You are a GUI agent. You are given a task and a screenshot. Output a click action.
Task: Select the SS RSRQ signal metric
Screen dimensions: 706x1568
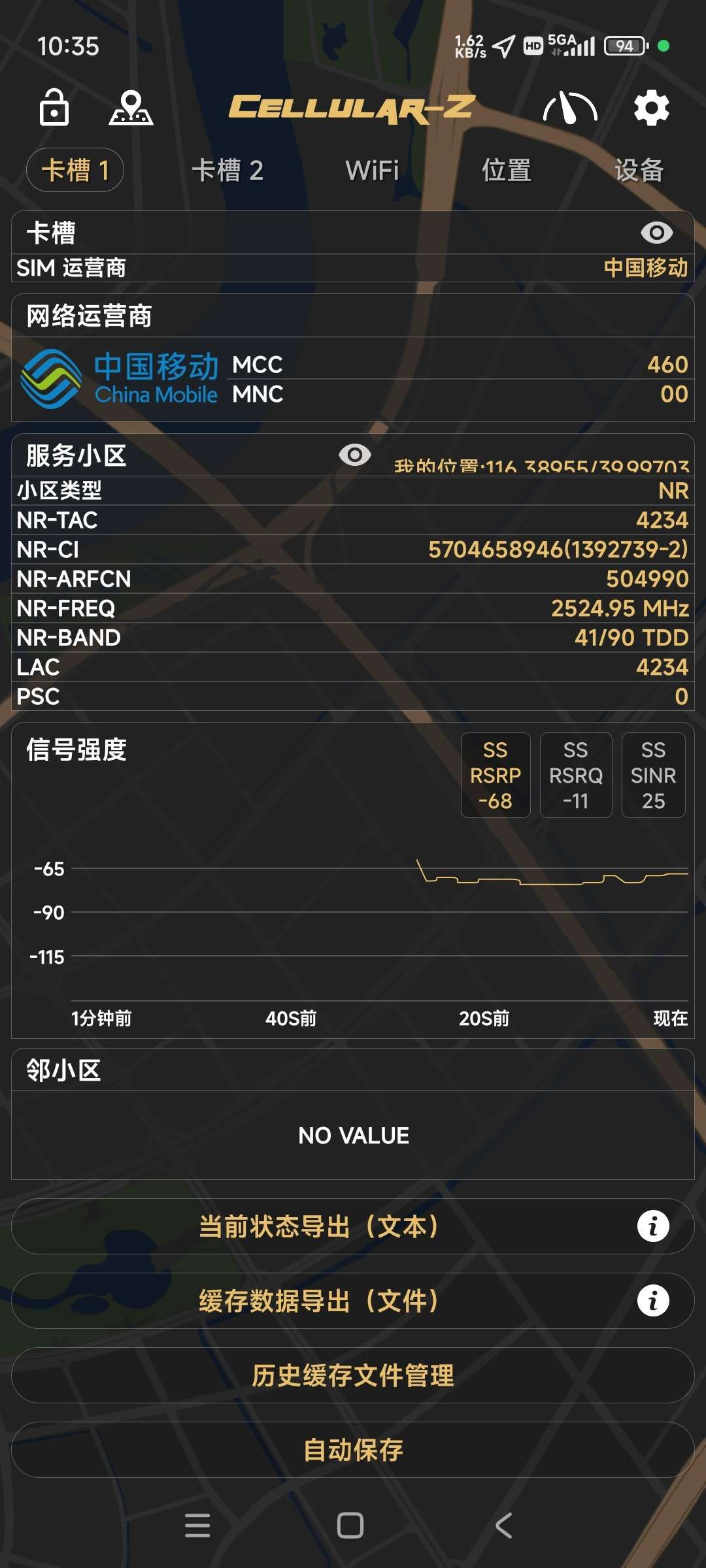point(575,774)
